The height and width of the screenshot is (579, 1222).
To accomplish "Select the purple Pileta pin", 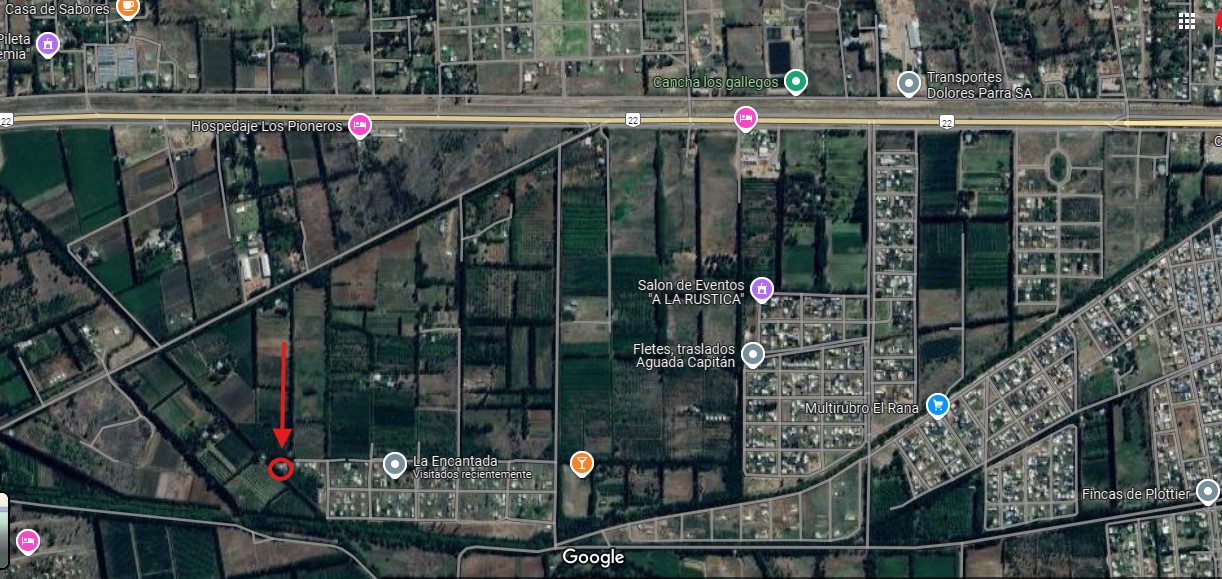I will pos(47,45).
